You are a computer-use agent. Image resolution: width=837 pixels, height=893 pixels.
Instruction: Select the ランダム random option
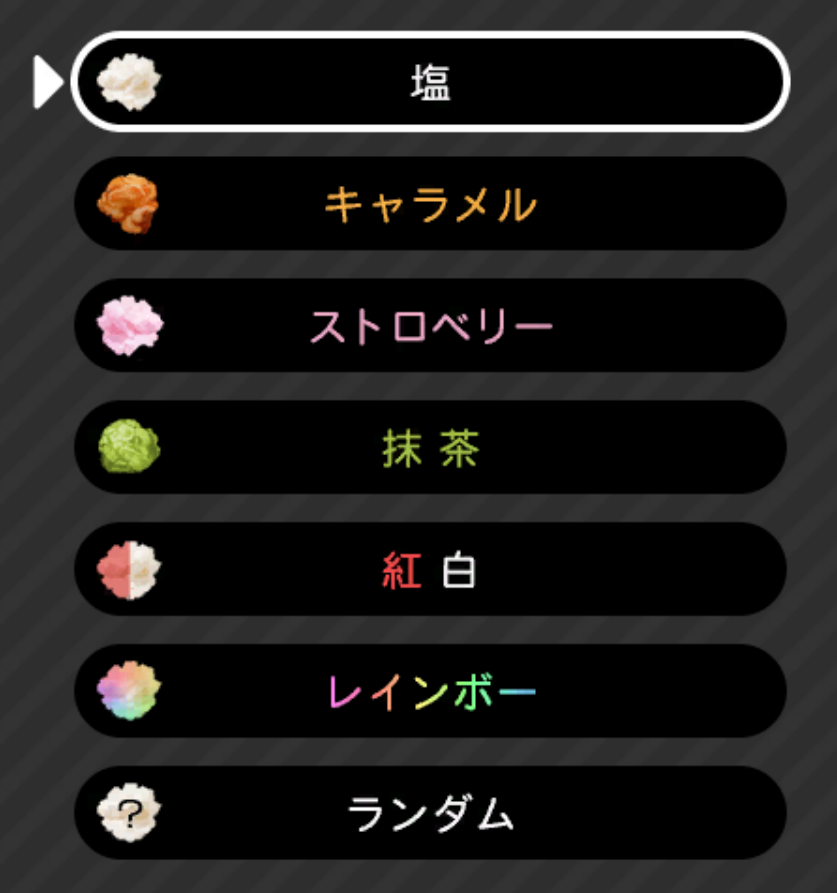point(431,814)
